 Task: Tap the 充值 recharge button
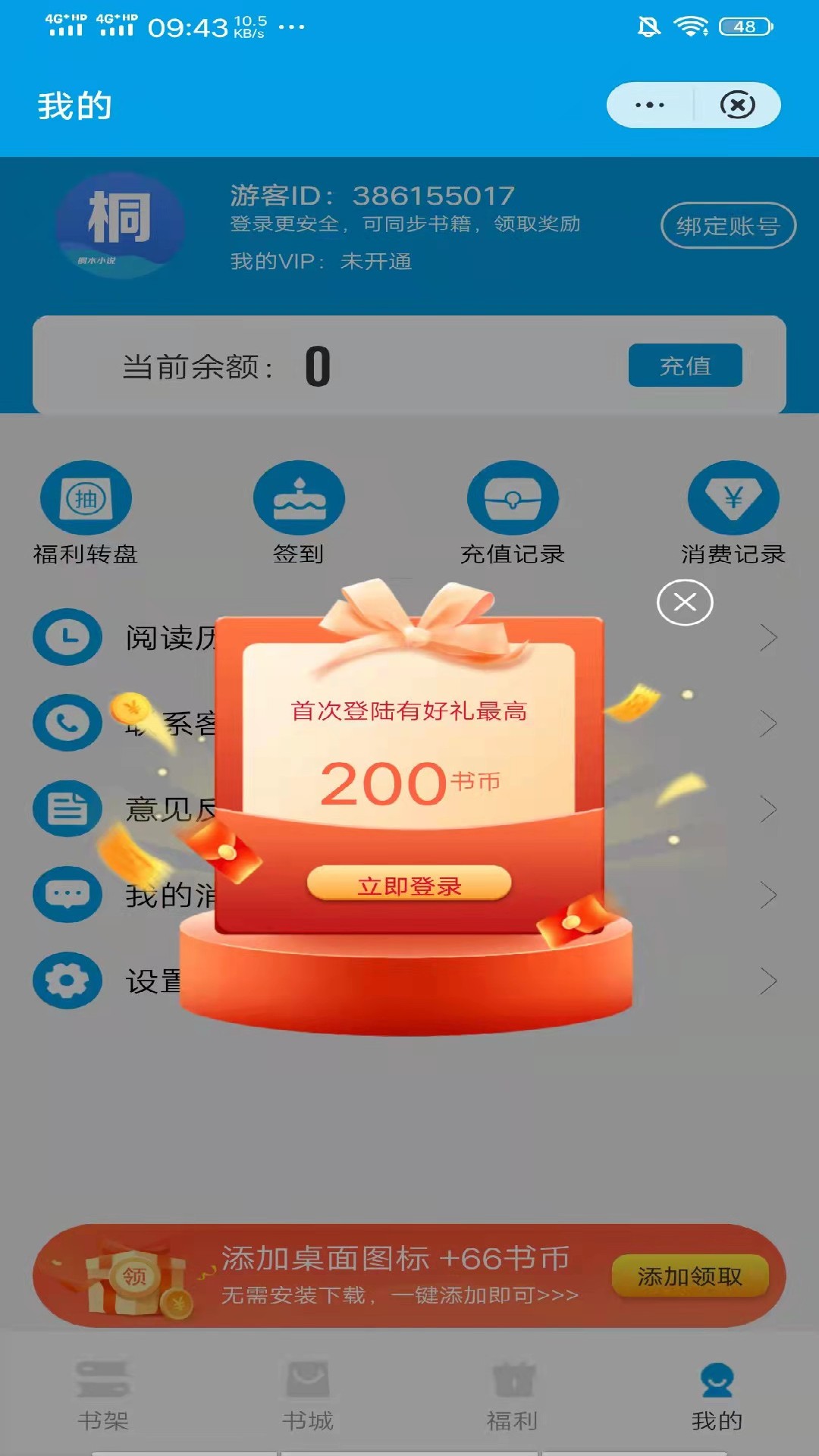coord(685,366)
